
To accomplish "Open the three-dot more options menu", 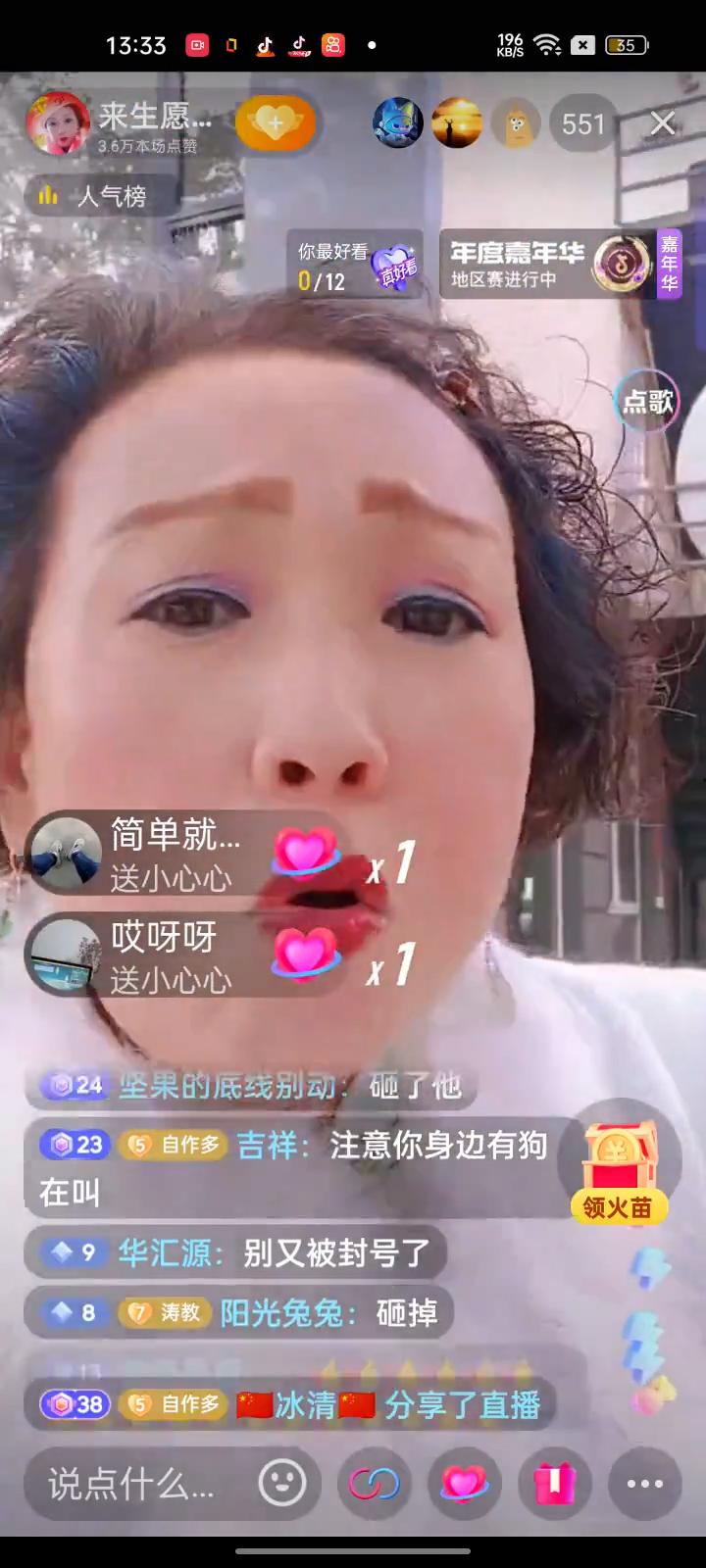I will (644, 1484).
